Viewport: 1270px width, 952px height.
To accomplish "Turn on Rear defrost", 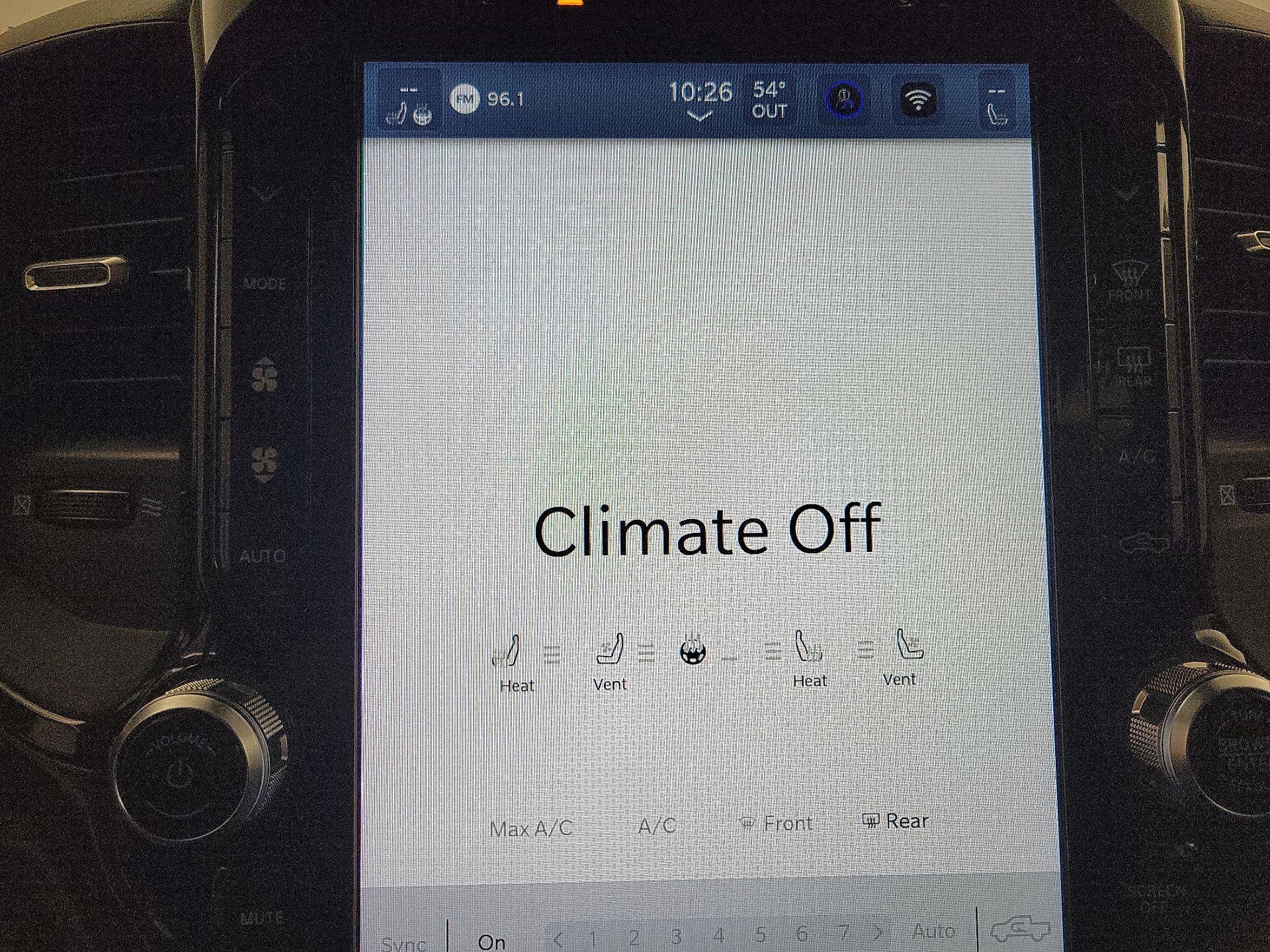I will 896,821.
